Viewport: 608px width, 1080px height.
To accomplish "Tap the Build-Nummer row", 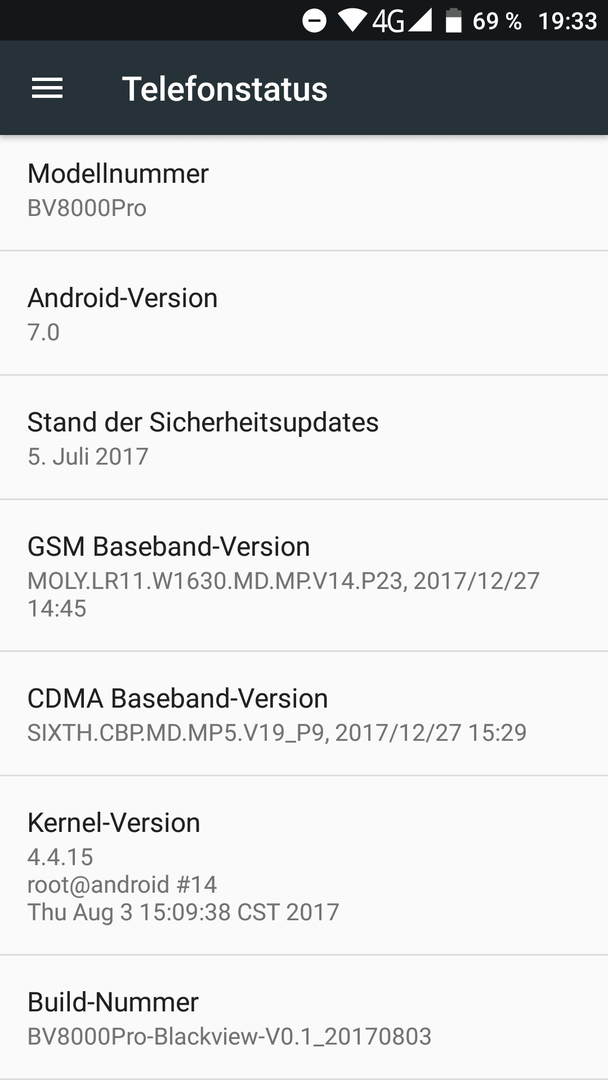I will [x=304, y=1017].
